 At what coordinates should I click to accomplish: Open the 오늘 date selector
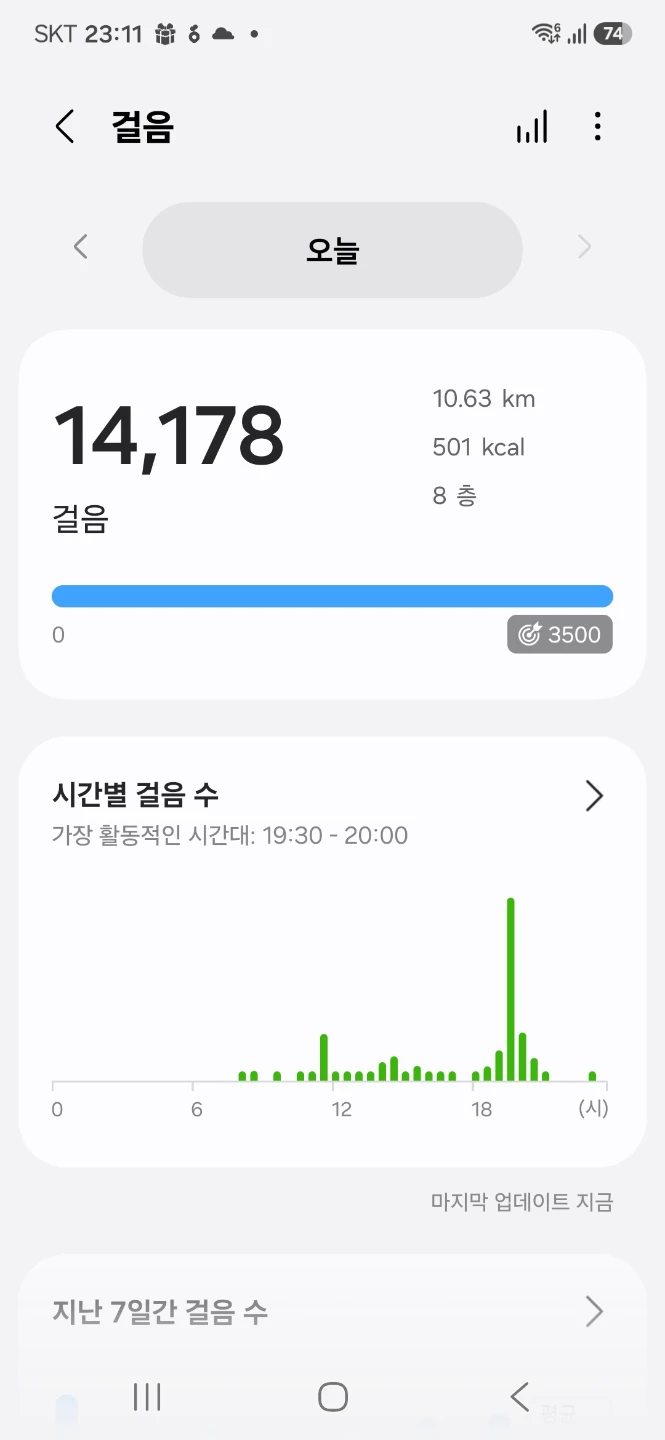[332, 250]
